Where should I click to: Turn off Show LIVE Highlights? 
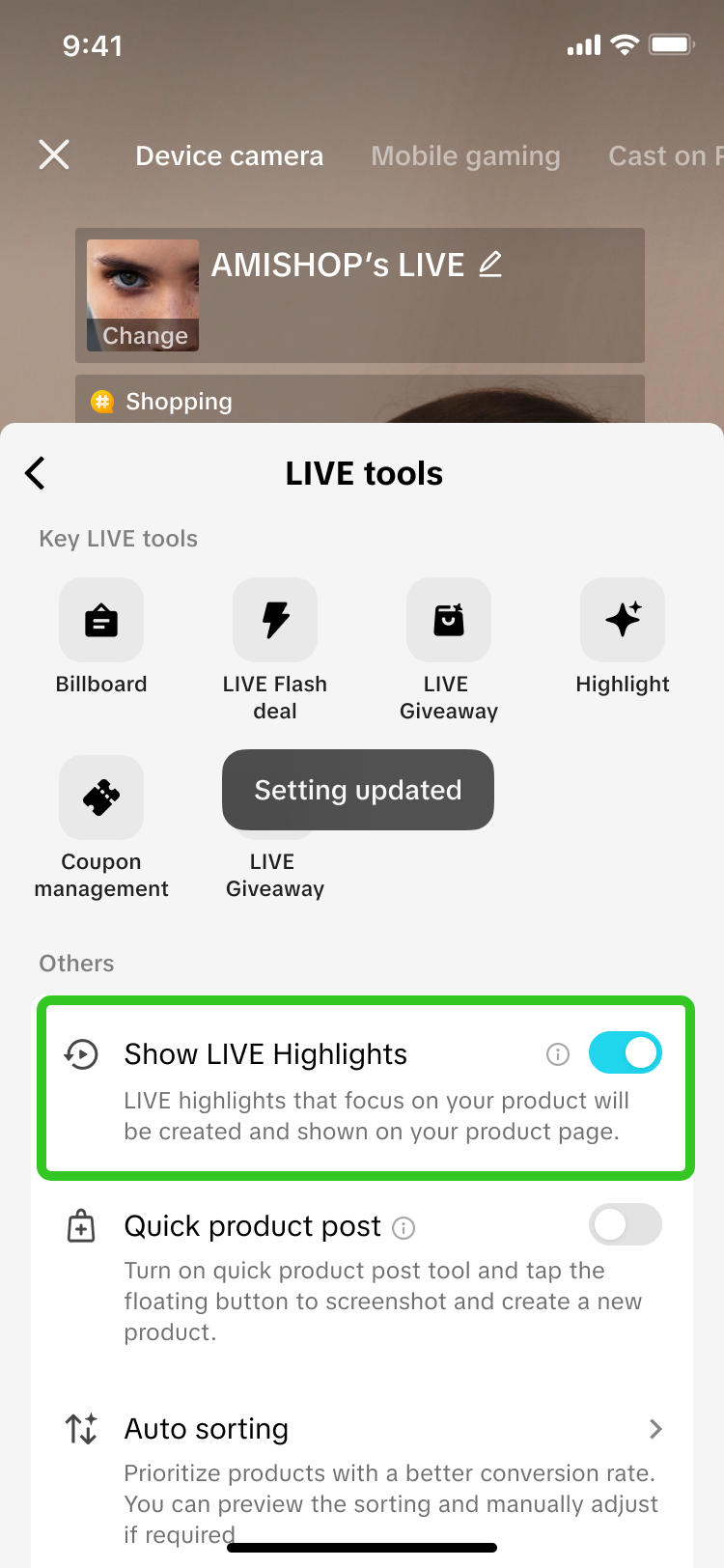point(625,1052)
